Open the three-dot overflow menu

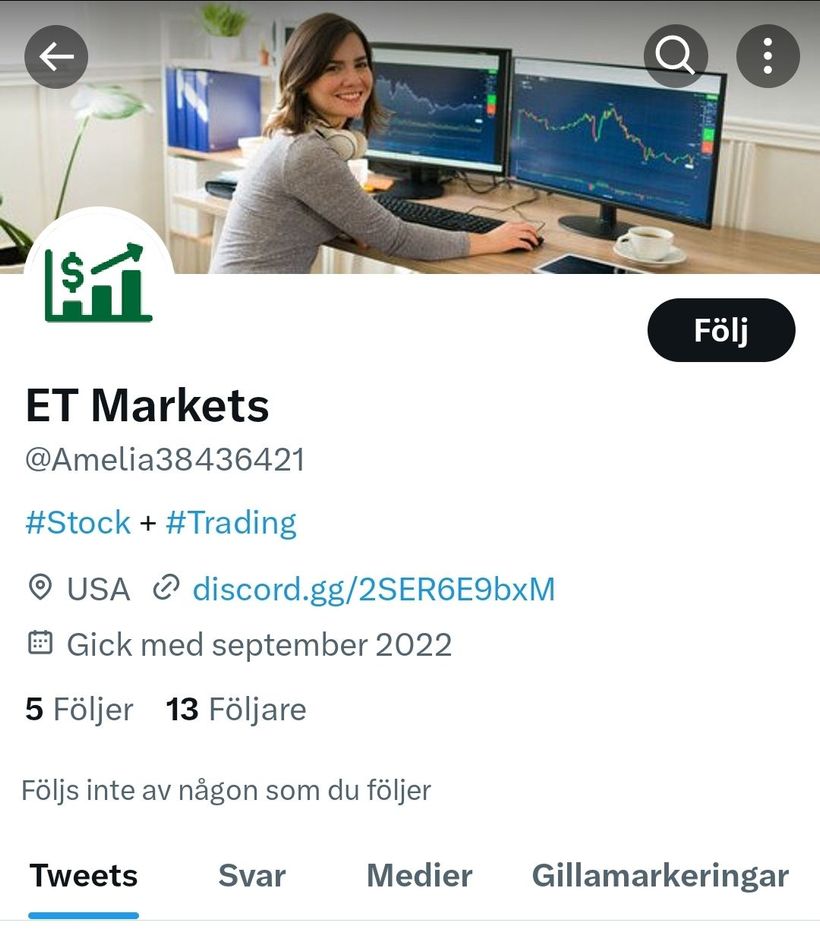[x=767, y=56]
